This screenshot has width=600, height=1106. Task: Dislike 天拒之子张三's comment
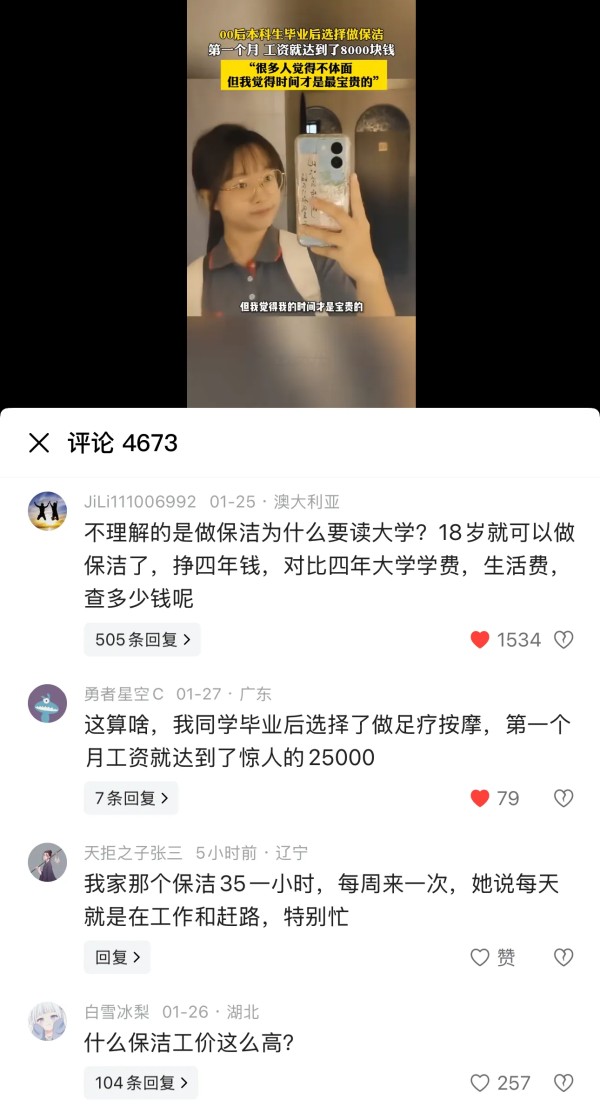click(564, 957)
